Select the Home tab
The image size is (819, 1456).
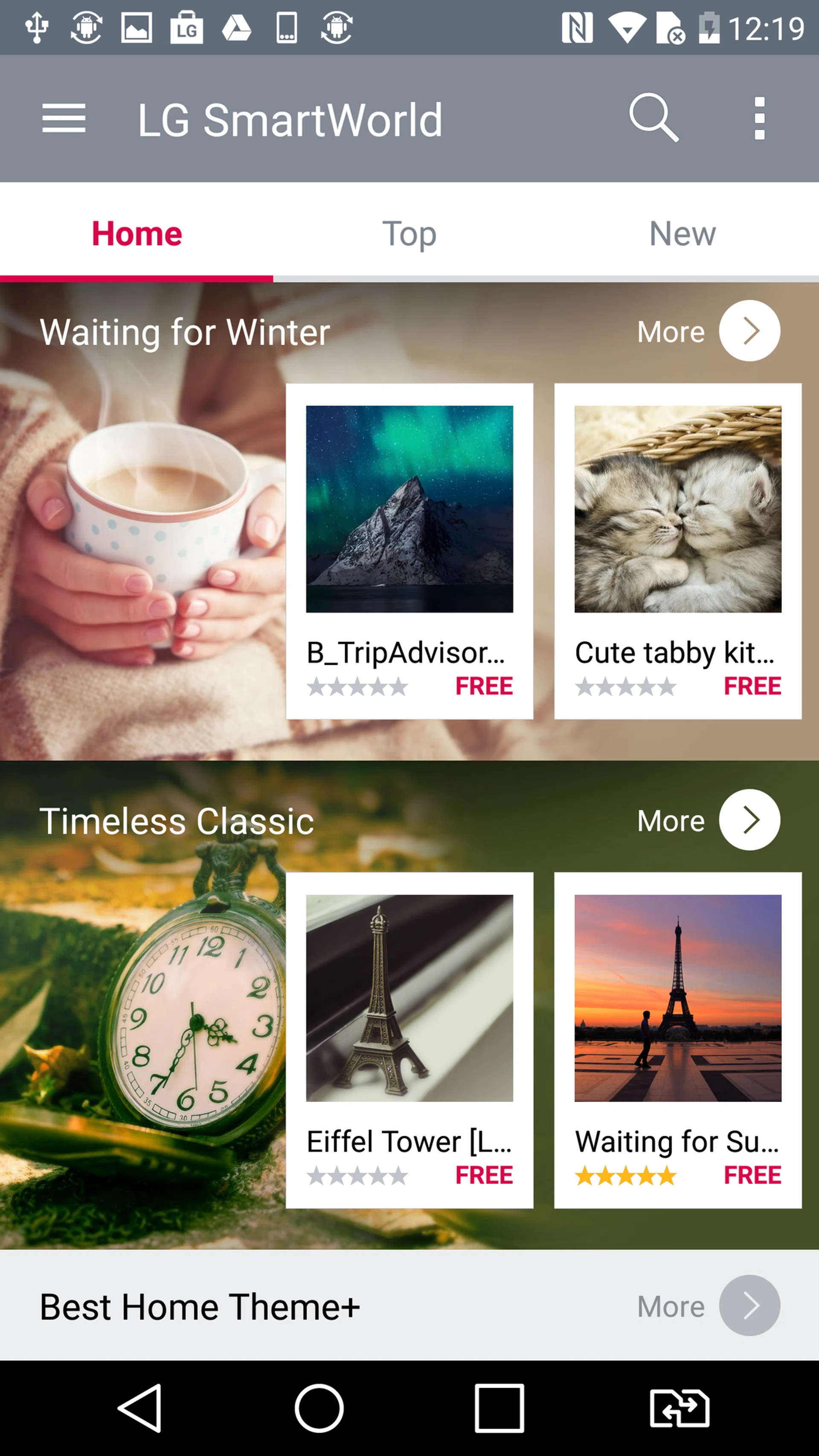(137, 233)
